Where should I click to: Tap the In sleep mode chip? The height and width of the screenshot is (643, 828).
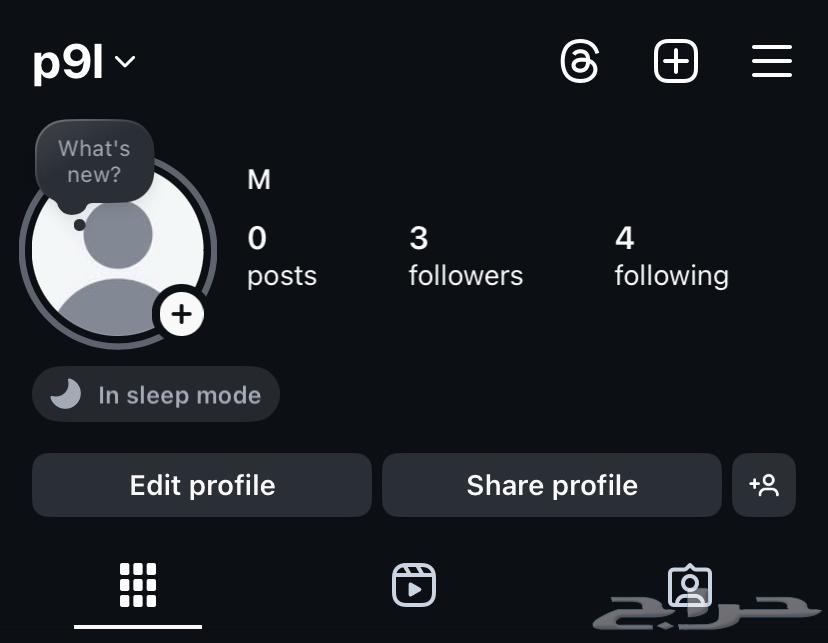click(x=156, y=395)
